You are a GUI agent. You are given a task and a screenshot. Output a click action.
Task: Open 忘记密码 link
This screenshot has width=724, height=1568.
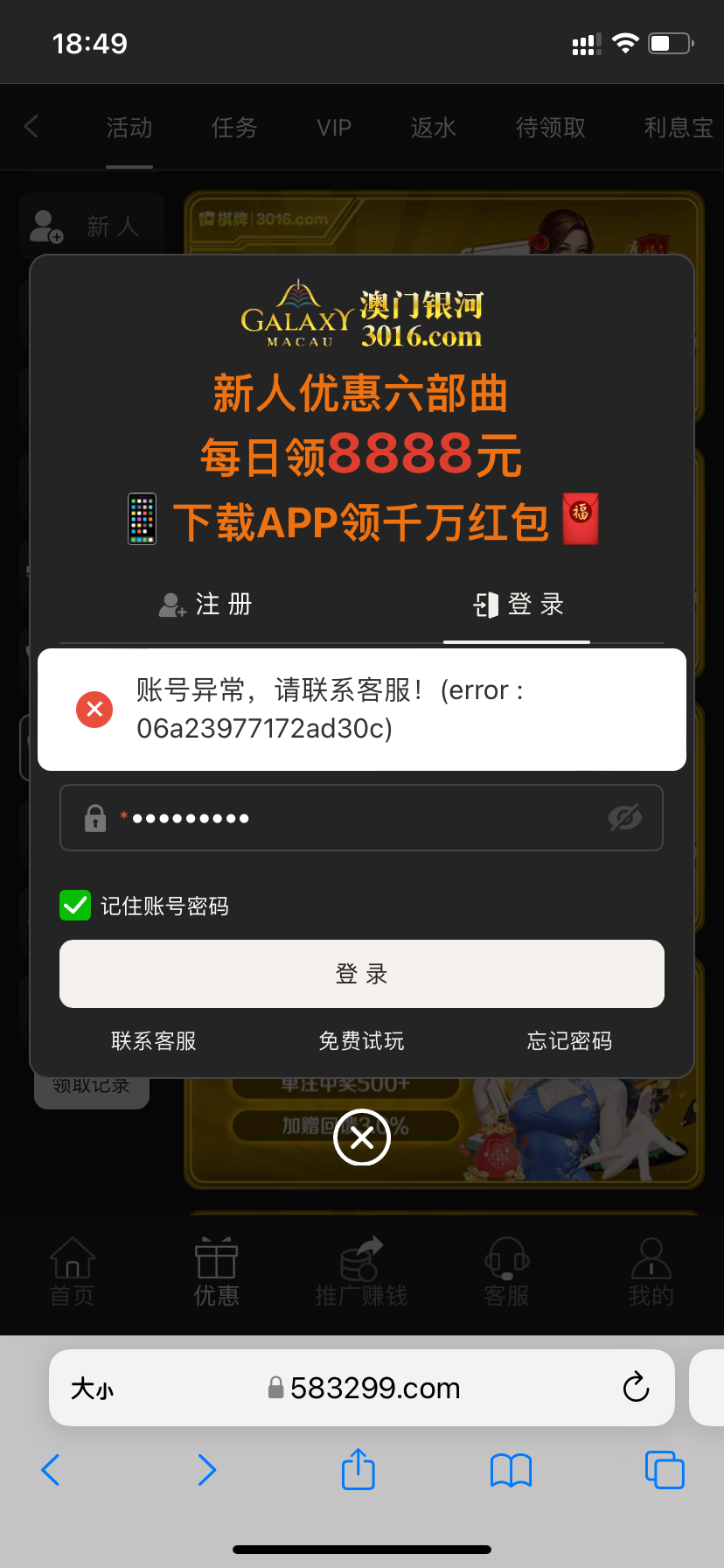[569, 1041]
